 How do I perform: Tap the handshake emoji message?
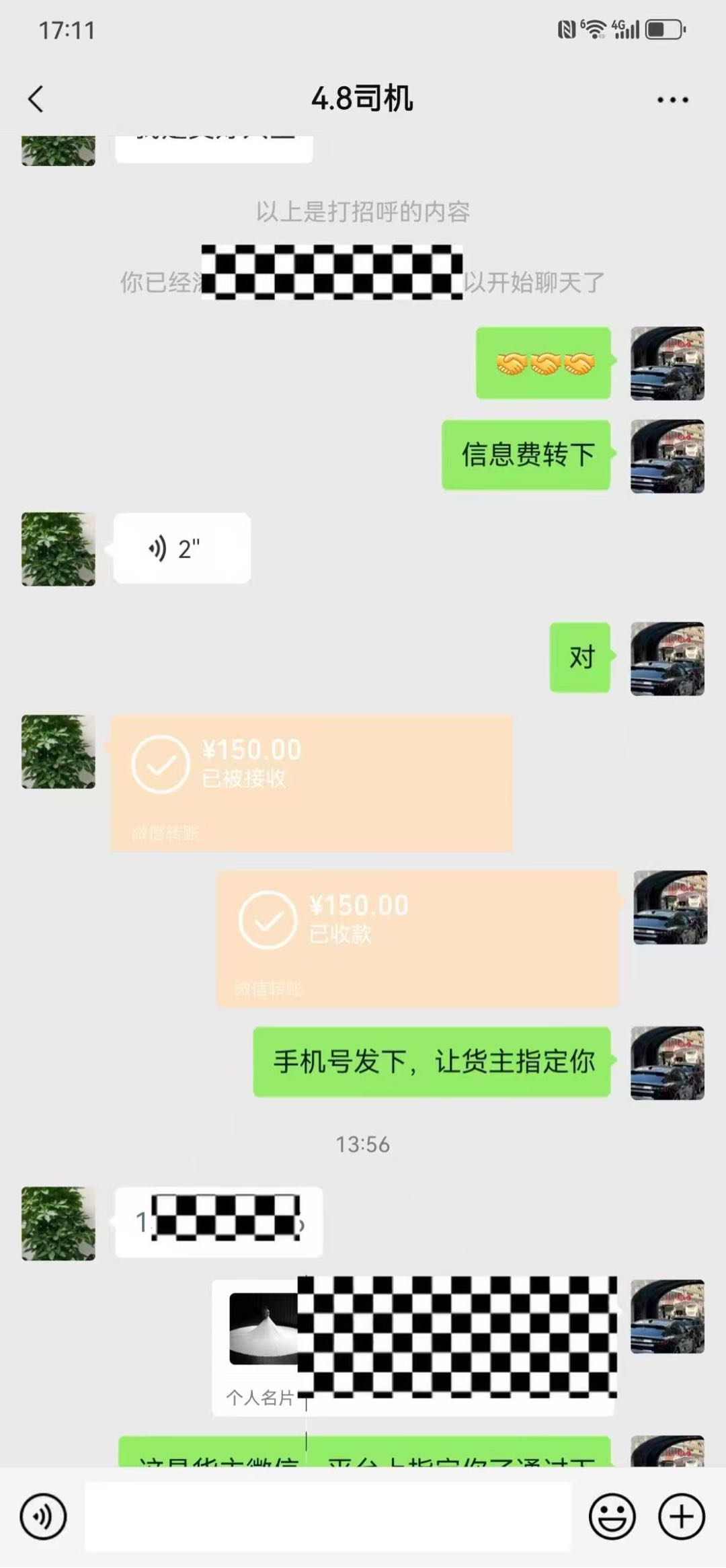(x=542, y=364)
